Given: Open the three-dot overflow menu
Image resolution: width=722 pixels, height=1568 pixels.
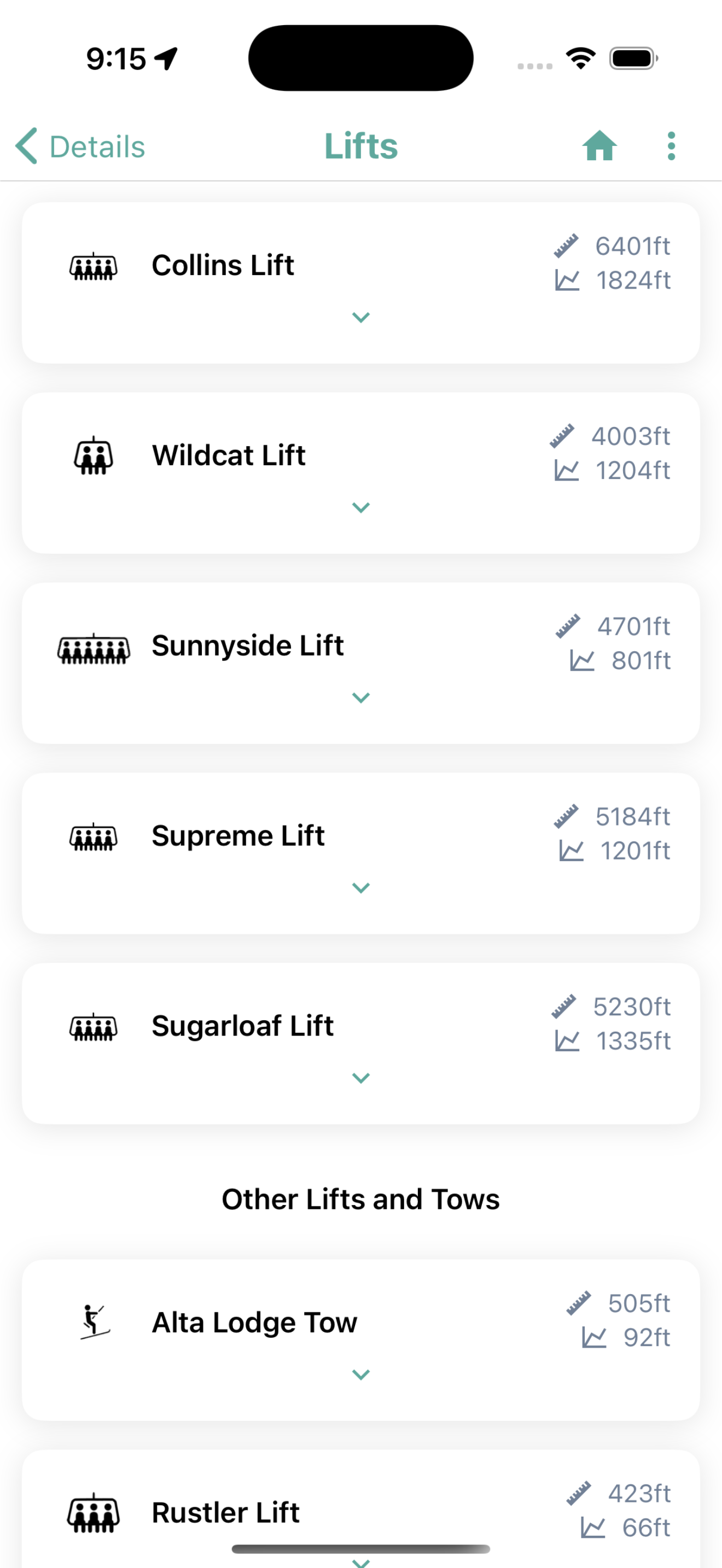Looking at the screenshot, I should pos(671,146).
